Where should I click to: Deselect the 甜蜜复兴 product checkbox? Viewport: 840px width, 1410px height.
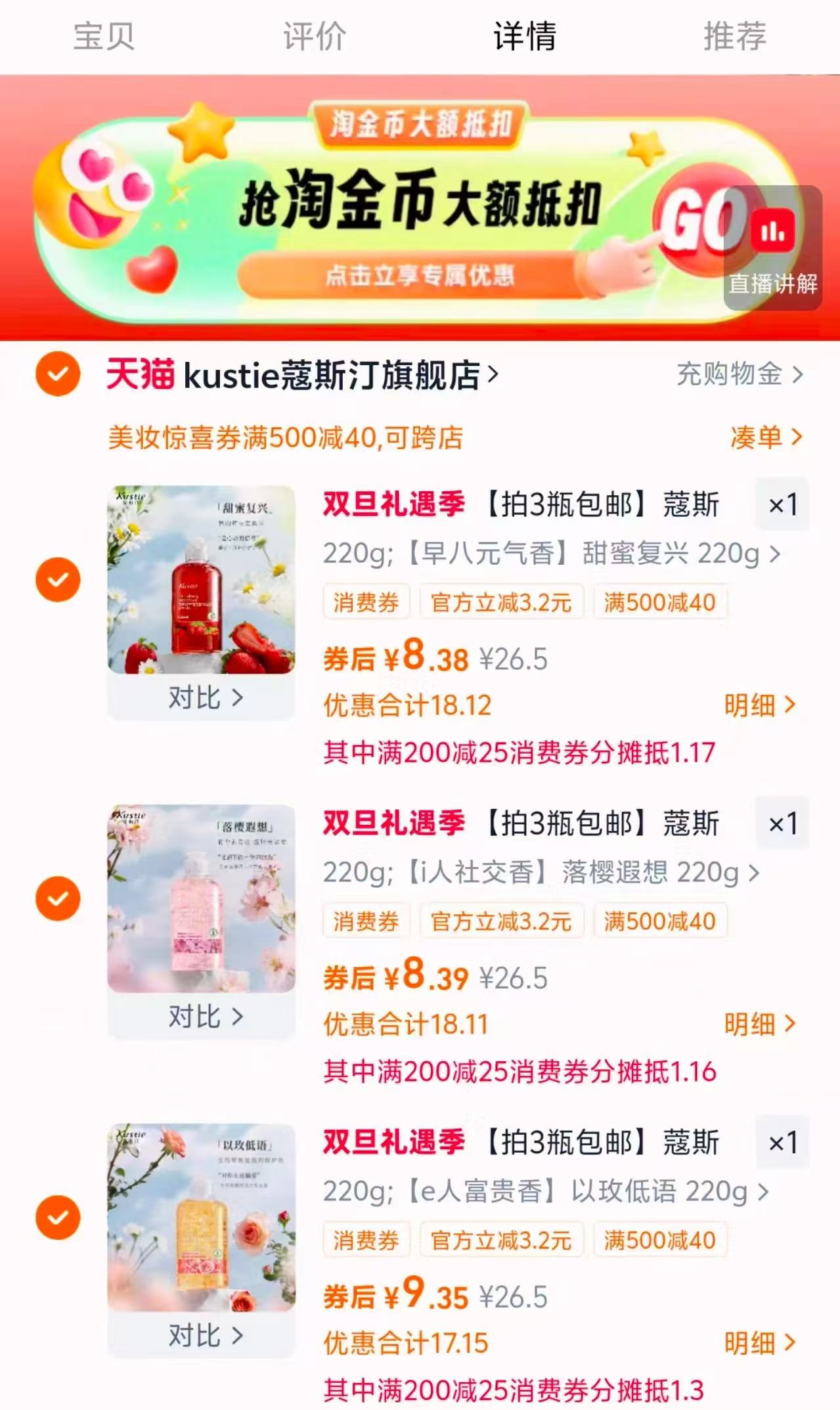(58, 579)
